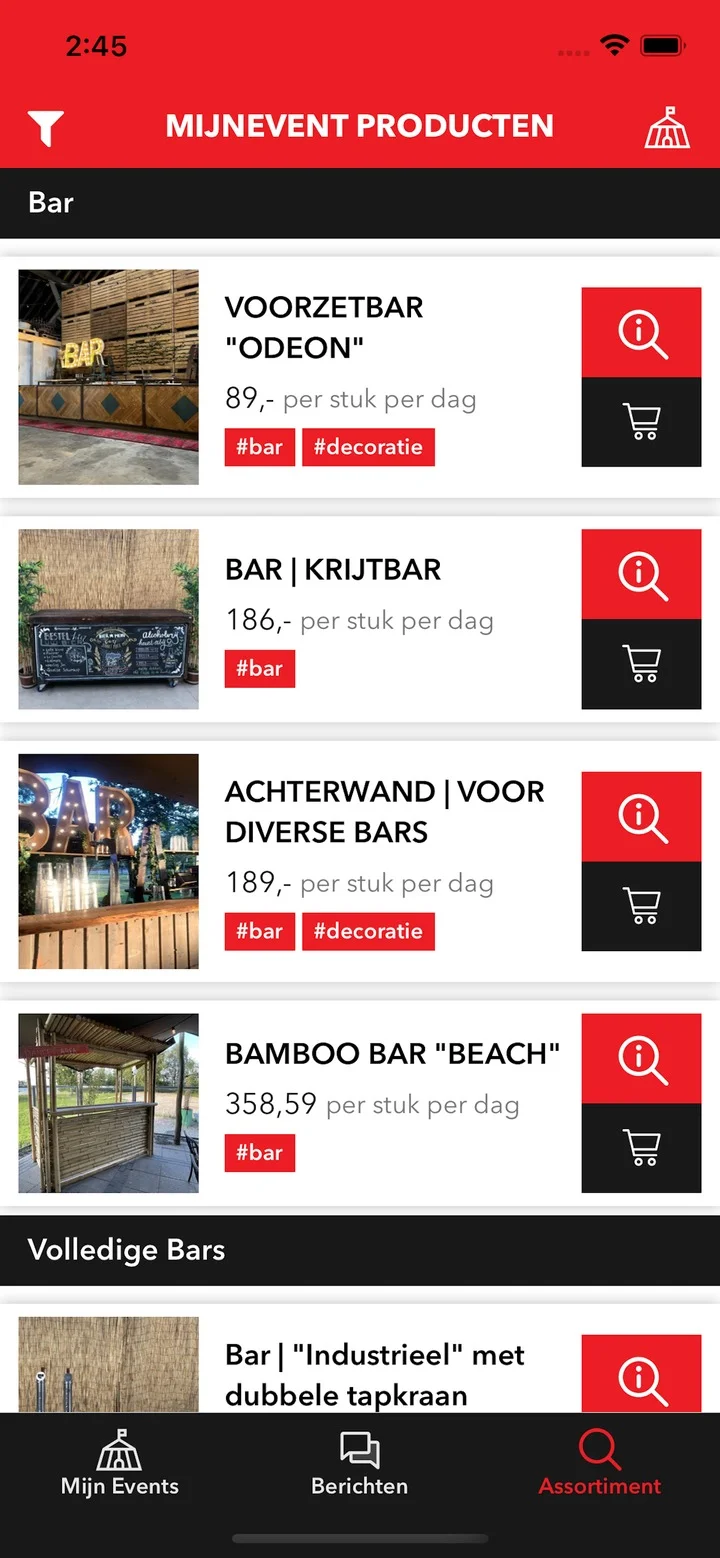
Task: Click the #decoratie tag under VOORZETBAR "ODEON"
Action: click(x=369, y=447)
